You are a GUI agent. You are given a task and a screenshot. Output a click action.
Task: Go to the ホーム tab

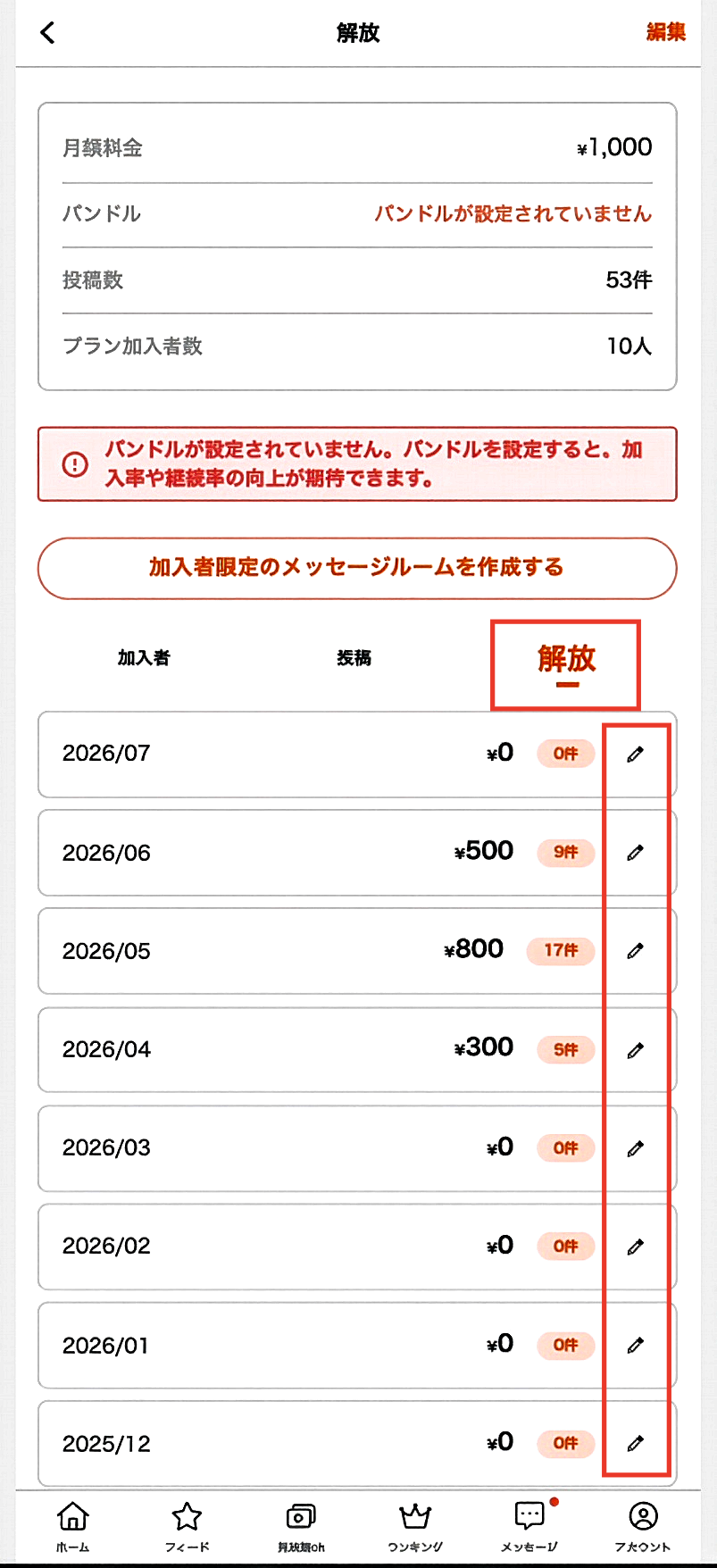72,1526
